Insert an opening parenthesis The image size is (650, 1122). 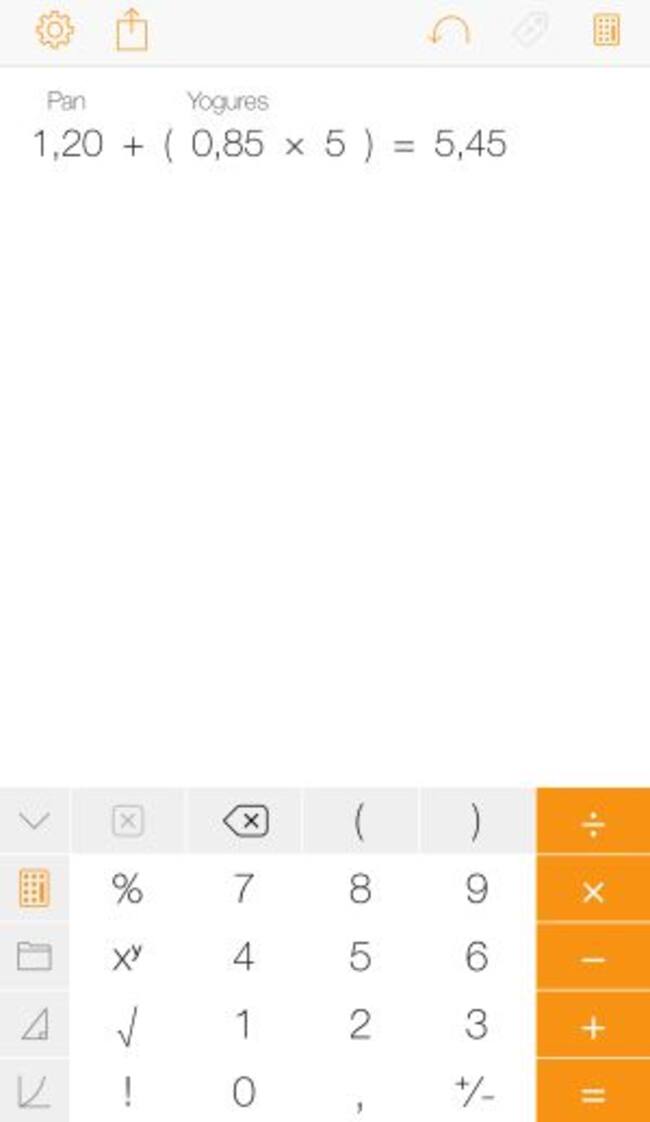pyautogui.click(x=359, y=822)
